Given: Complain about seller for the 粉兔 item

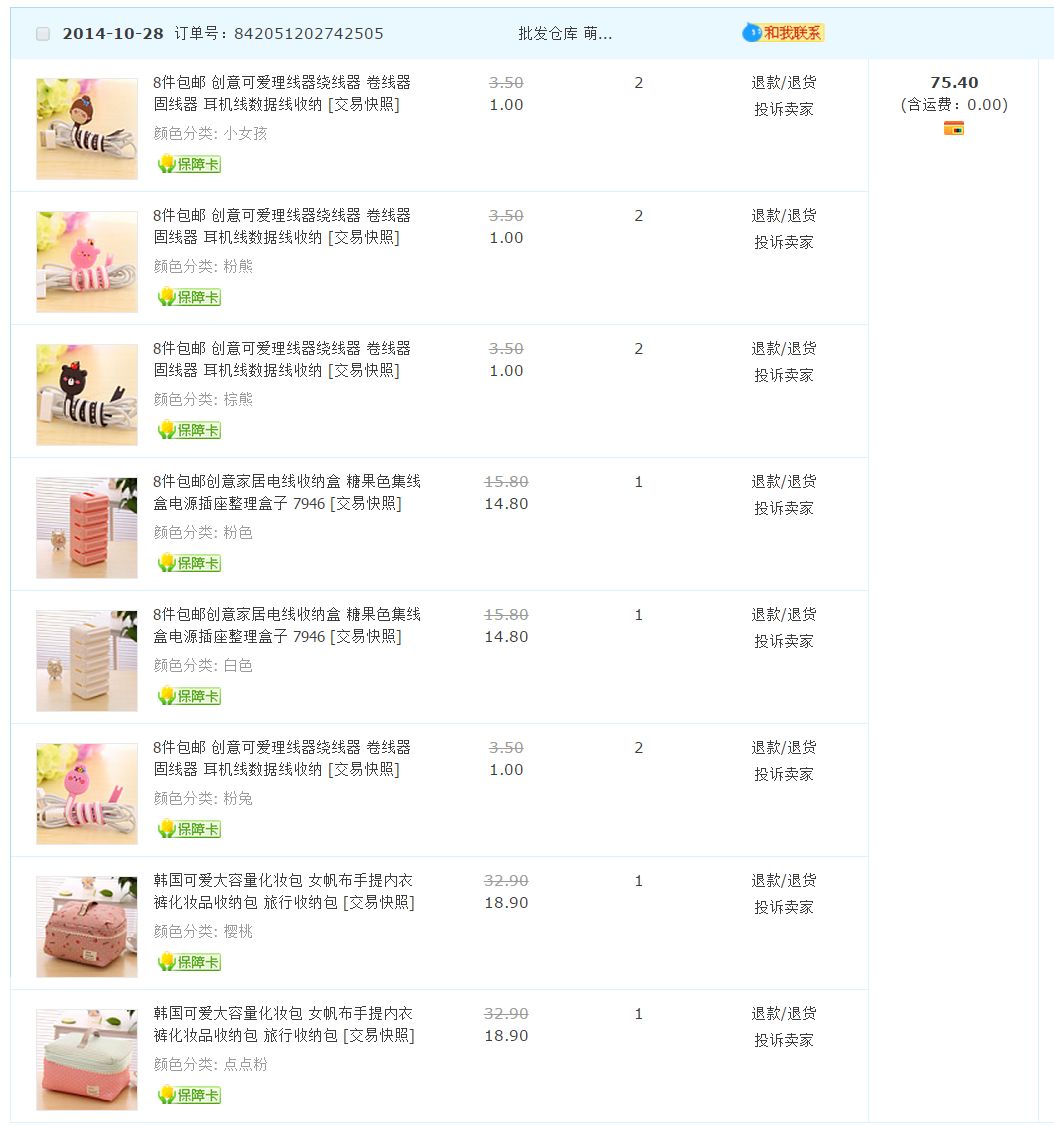Looking at the screenshot, I should 784,774.
